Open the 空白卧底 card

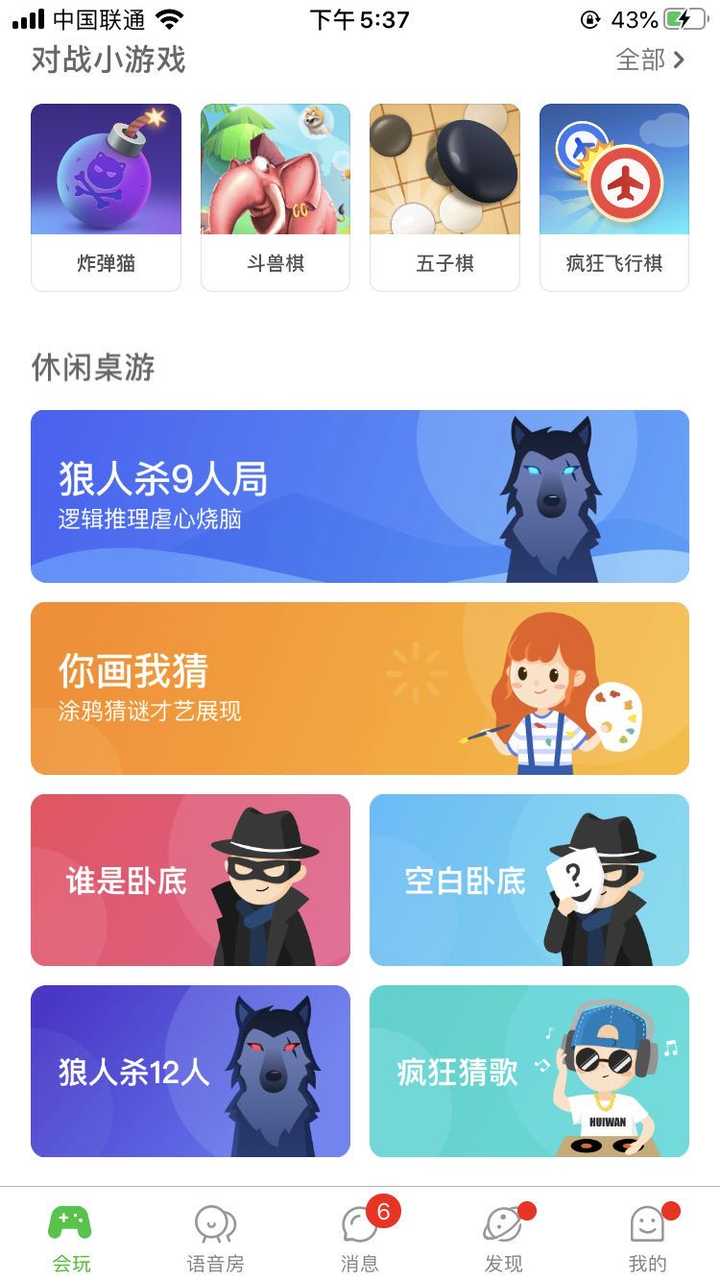coord(528,880)
